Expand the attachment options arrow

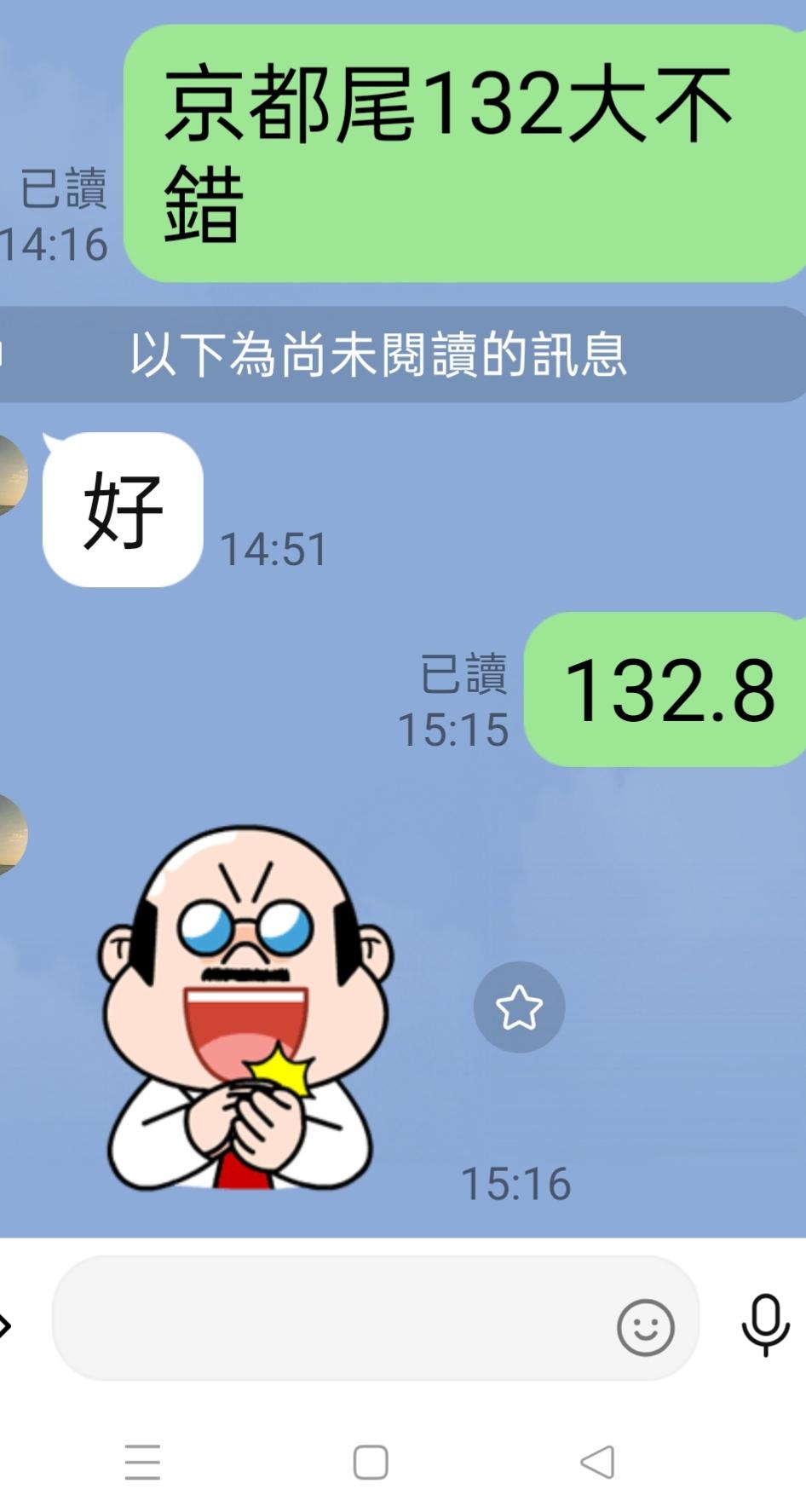click(5, 1325)
